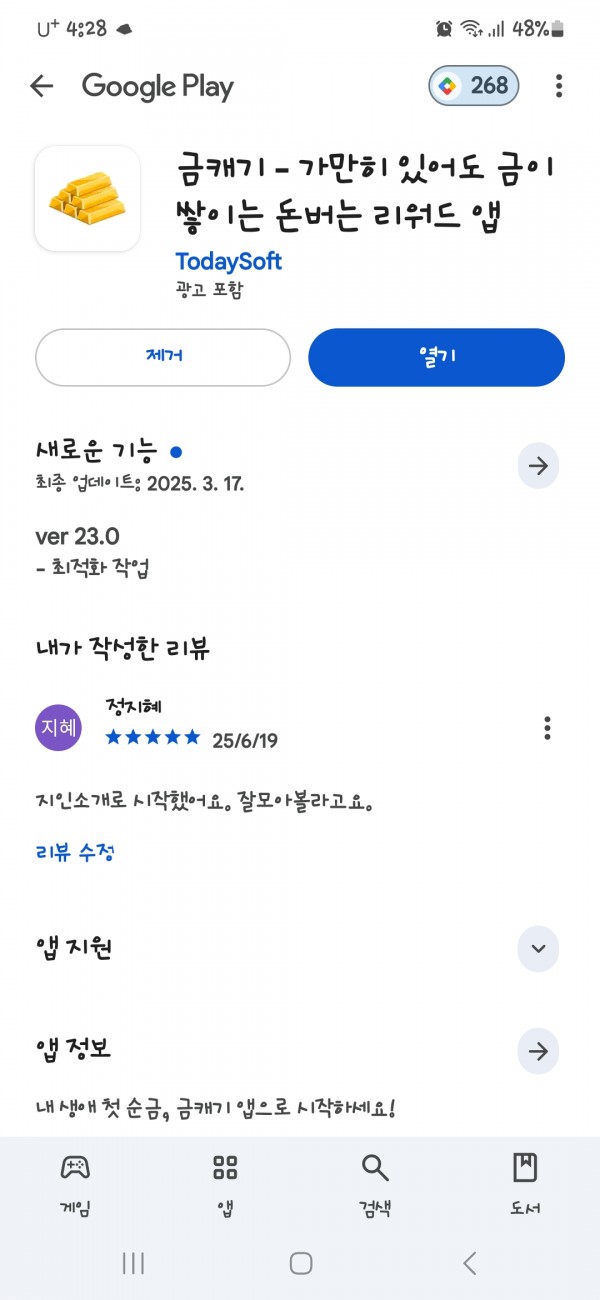The height and width of the screenshot is (1300, 600).
Task: Tap the 리뷰 수정 link
Action: 76,853
